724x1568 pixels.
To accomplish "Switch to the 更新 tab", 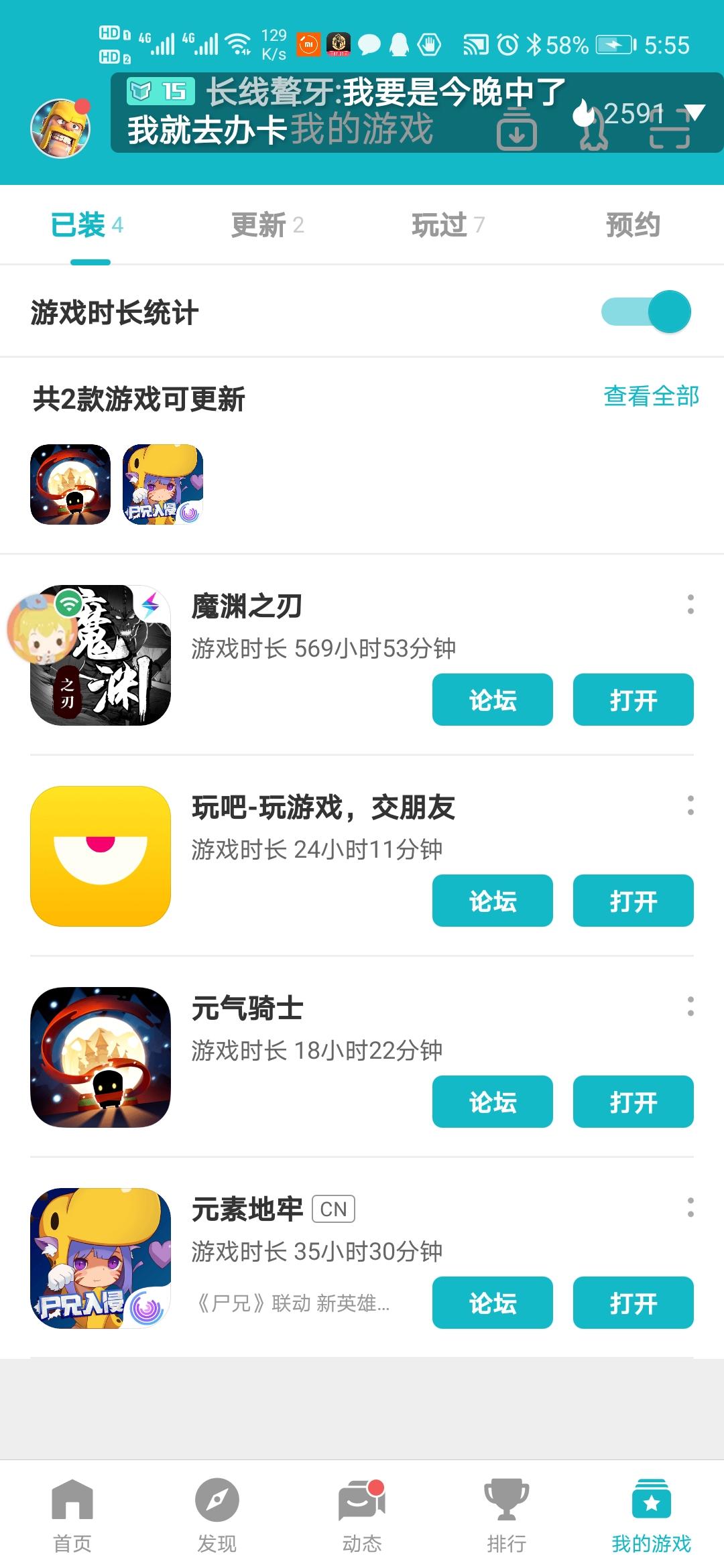I will (267, 224).
